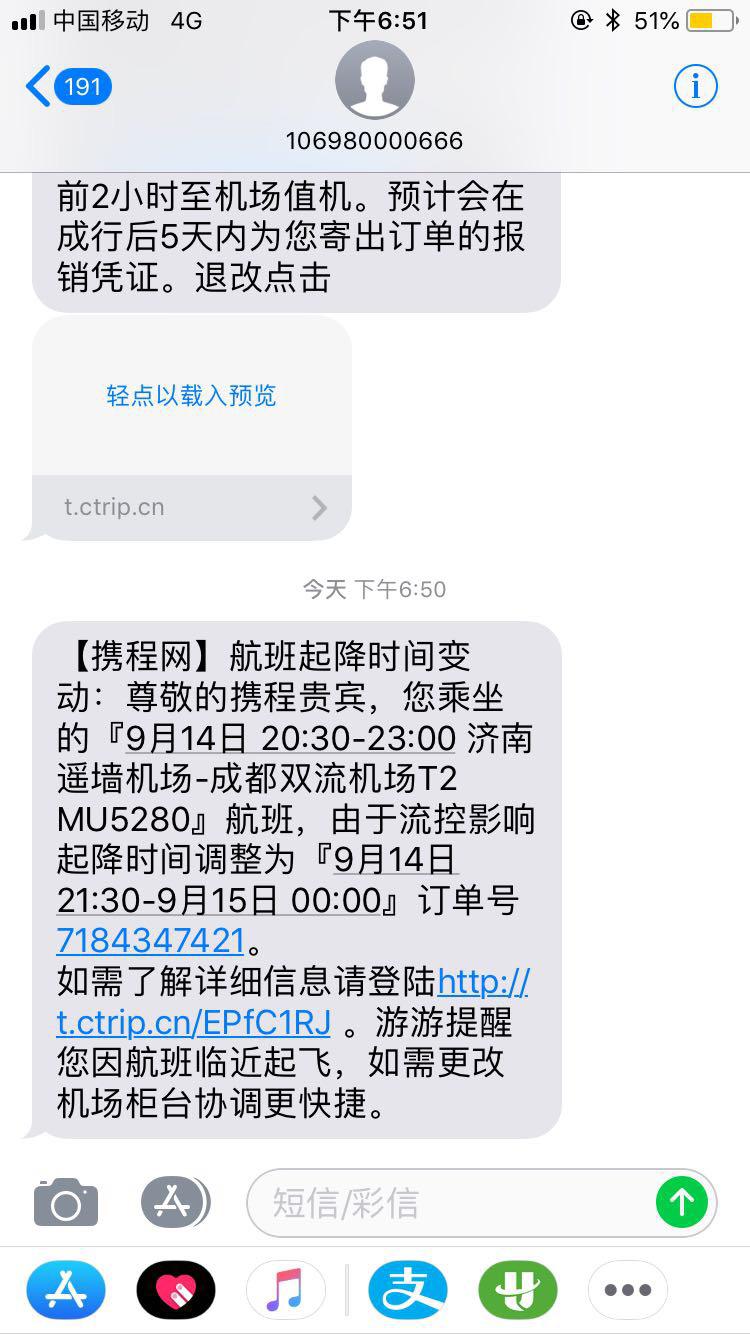This screenshot has height=1334, width=750.
Task: Open the App Store iMessage app
Action: (66, 1290)
